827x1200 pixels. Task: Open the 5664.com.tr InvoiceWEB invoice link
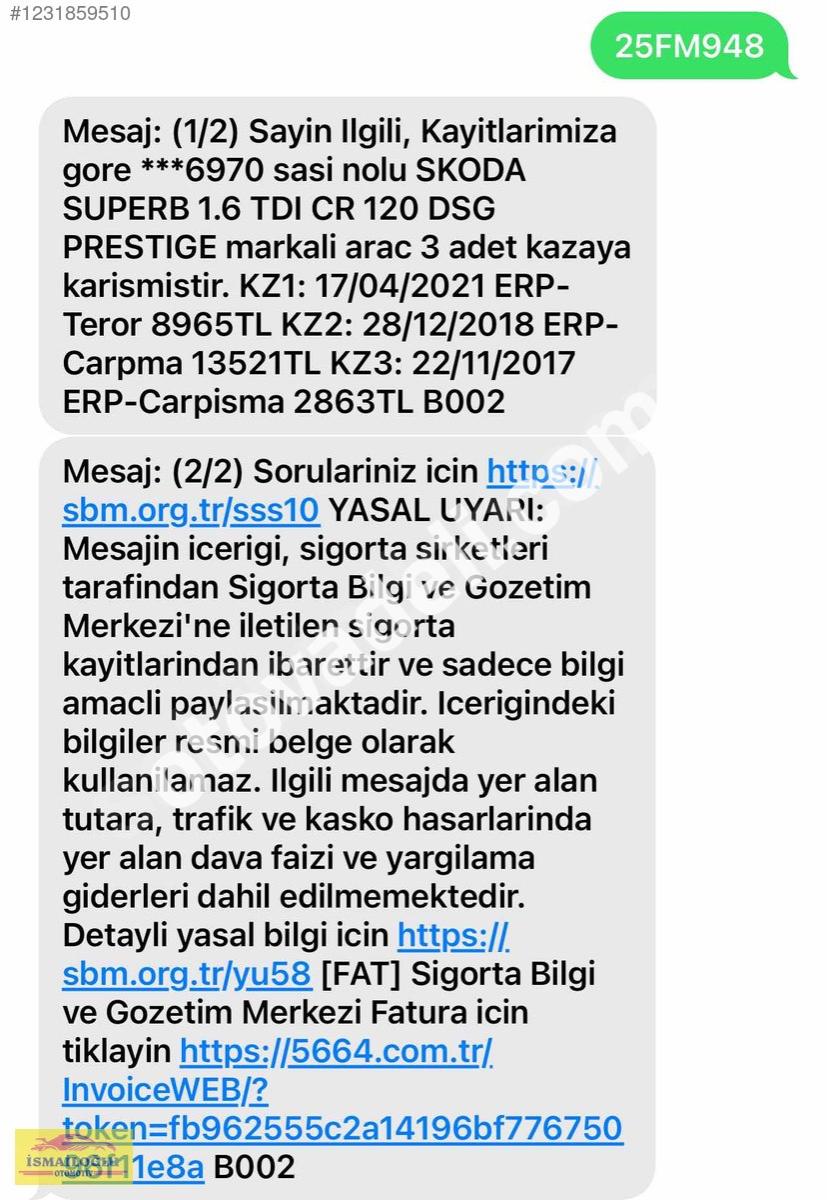336,1051
